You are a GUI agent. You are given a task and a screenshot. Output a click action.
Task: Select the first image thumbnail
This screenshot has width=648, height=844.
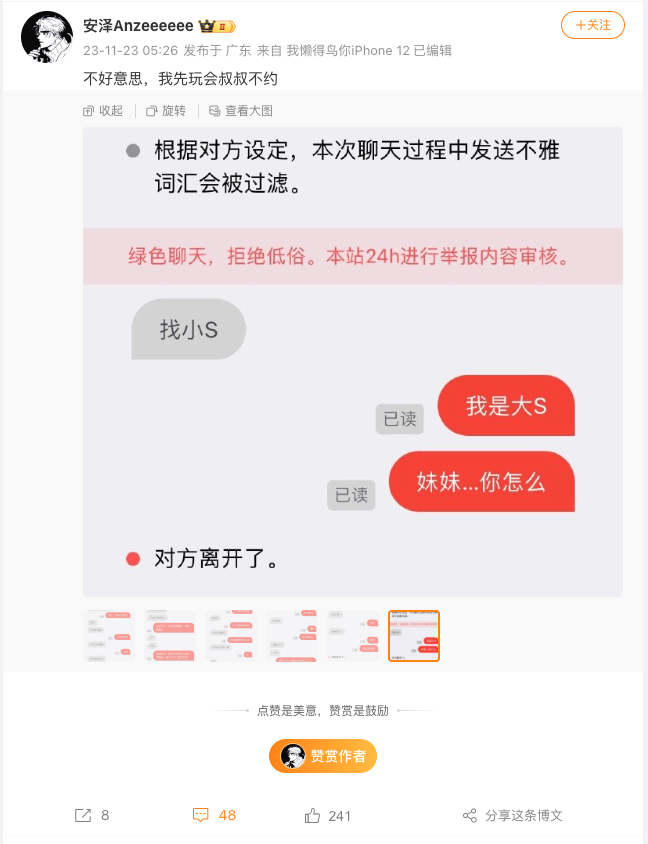click(109, 636)
